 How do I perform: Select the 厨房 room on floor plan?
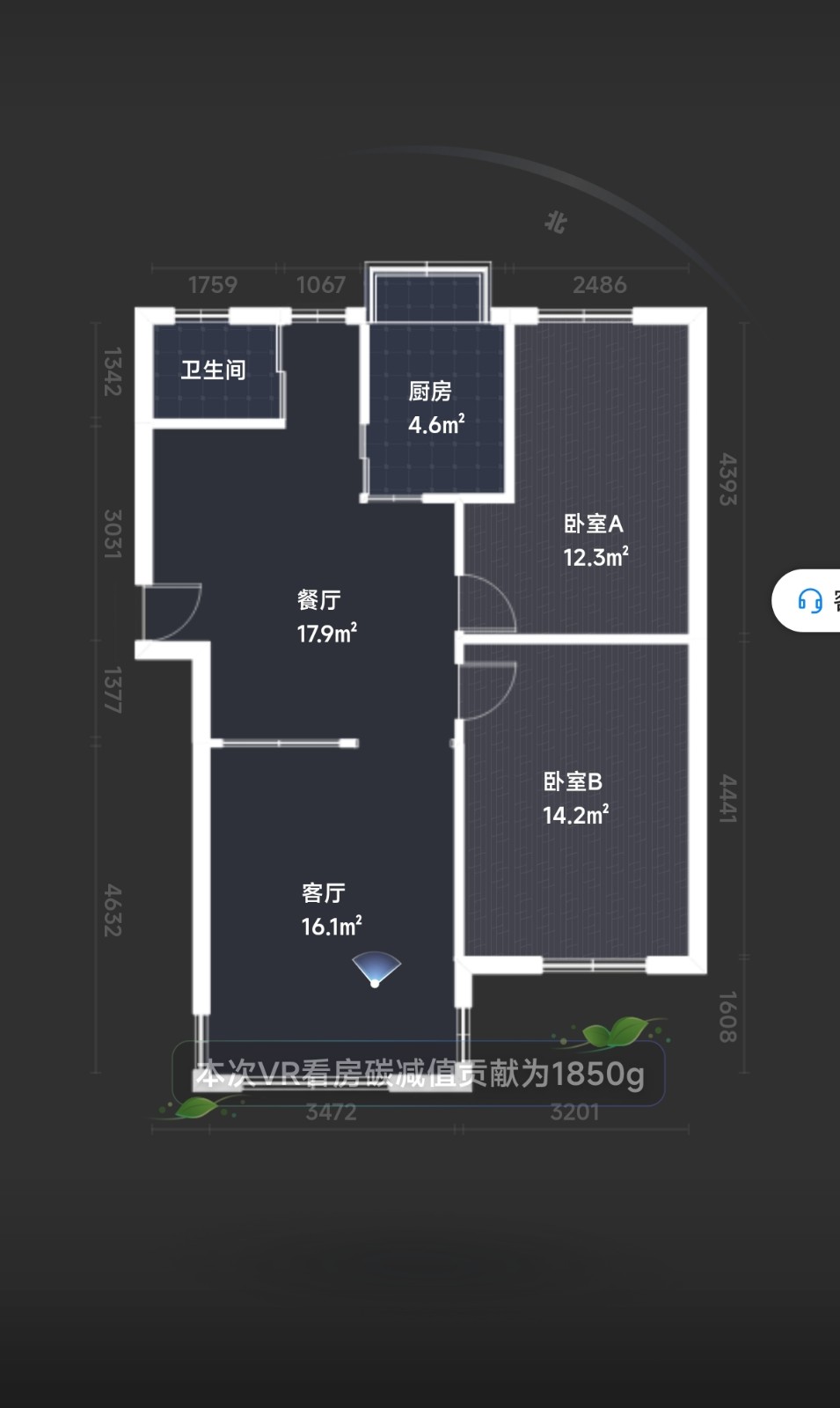(435, 407)
